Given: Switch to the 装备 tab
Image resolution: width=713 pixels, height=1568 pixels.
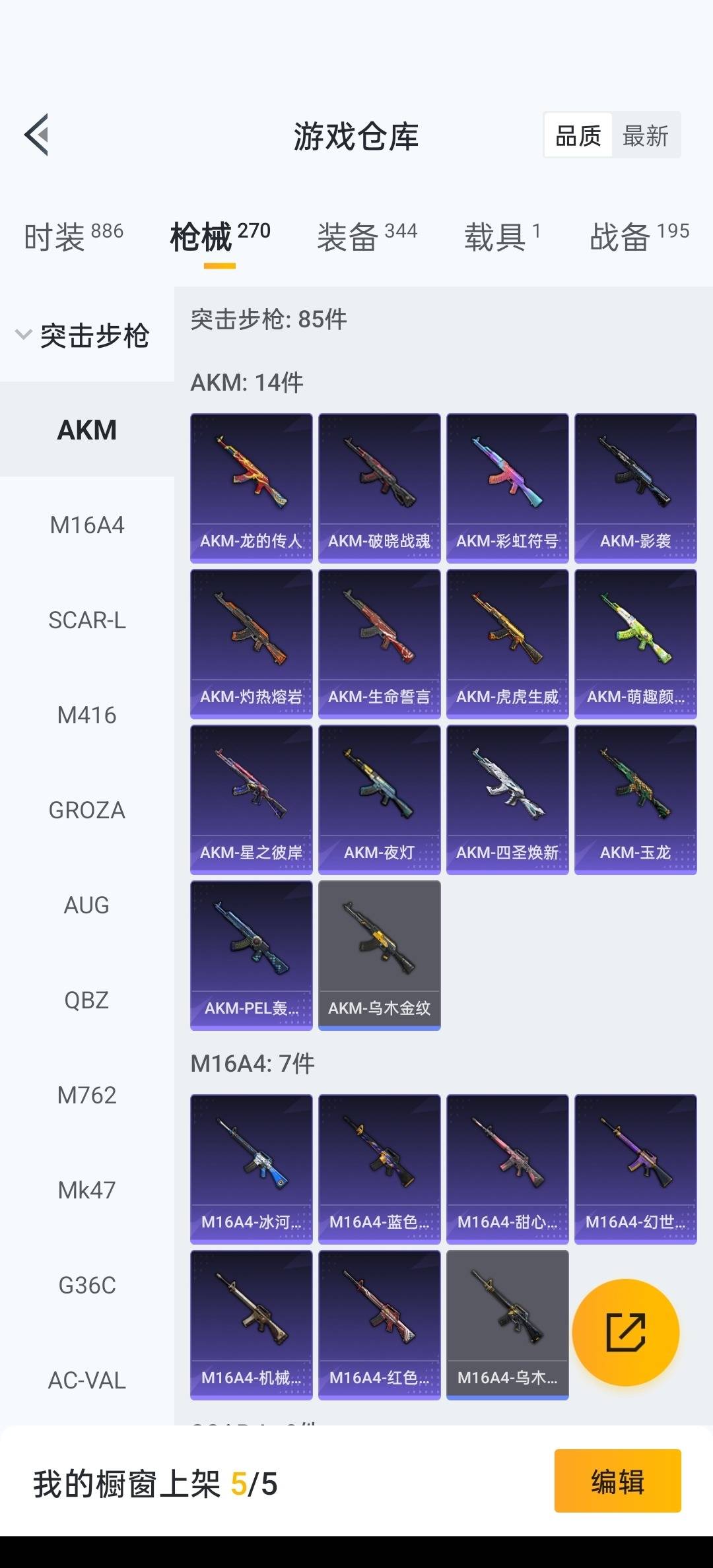Looking at the screenshot, I should click(366, 236).
